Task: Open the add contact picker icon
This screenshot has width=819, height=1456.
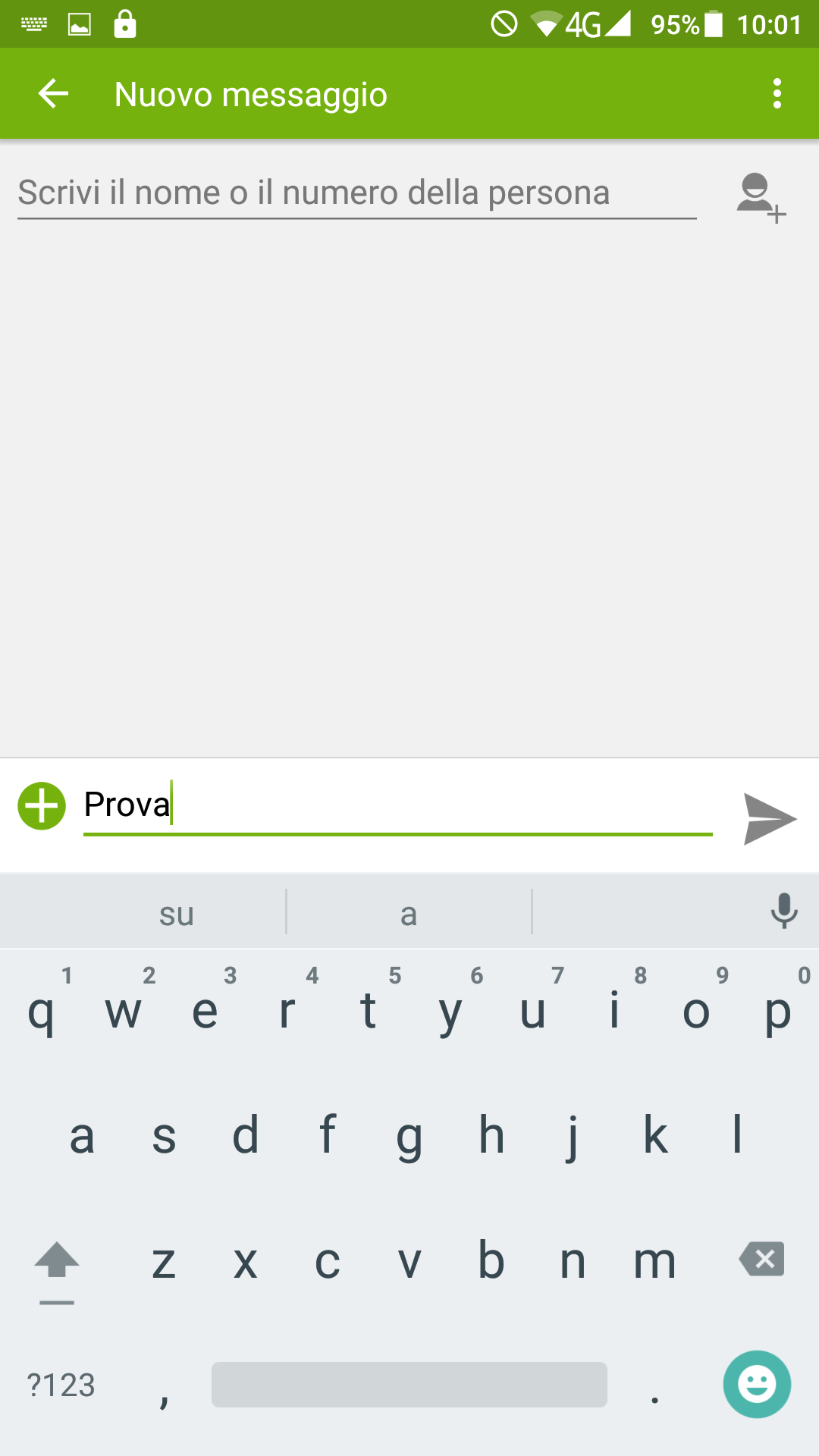Action: pyautogui.click(x=761, y=198)
